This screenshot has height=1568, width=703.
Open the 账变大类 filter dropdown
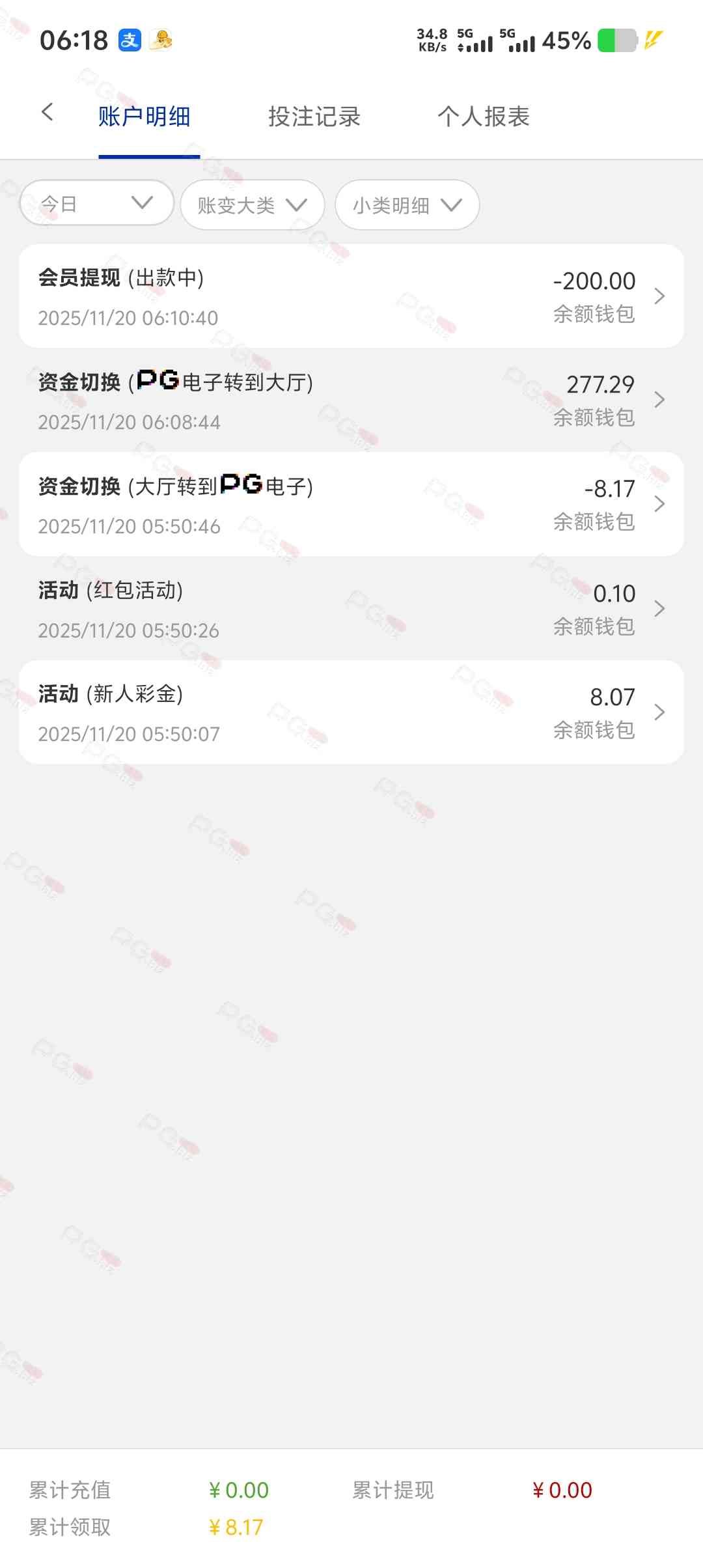(252, 205)
